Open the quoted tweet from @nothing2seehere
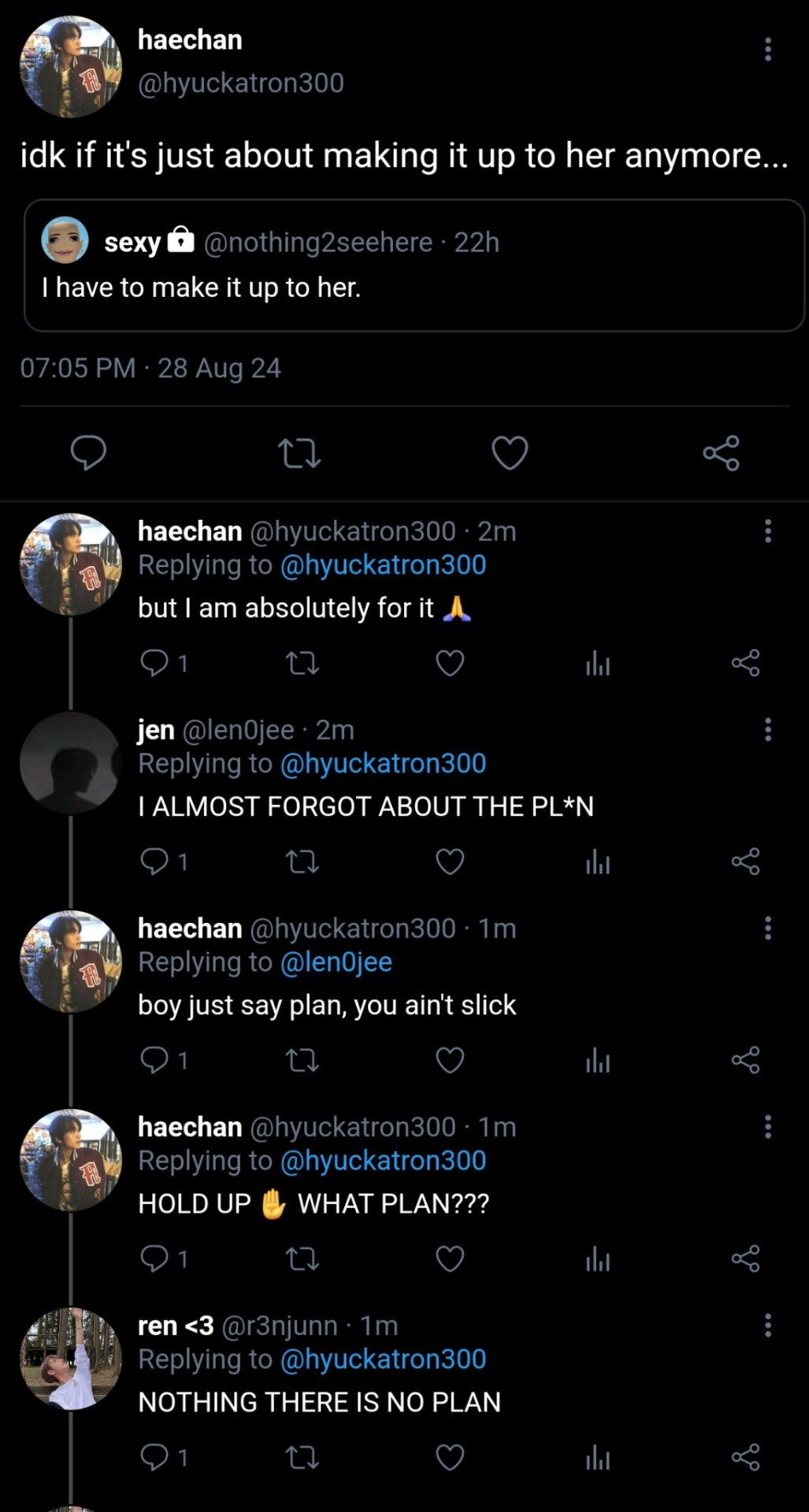The width and height of the screenshot is (809, 1512). tap(414, 265)
